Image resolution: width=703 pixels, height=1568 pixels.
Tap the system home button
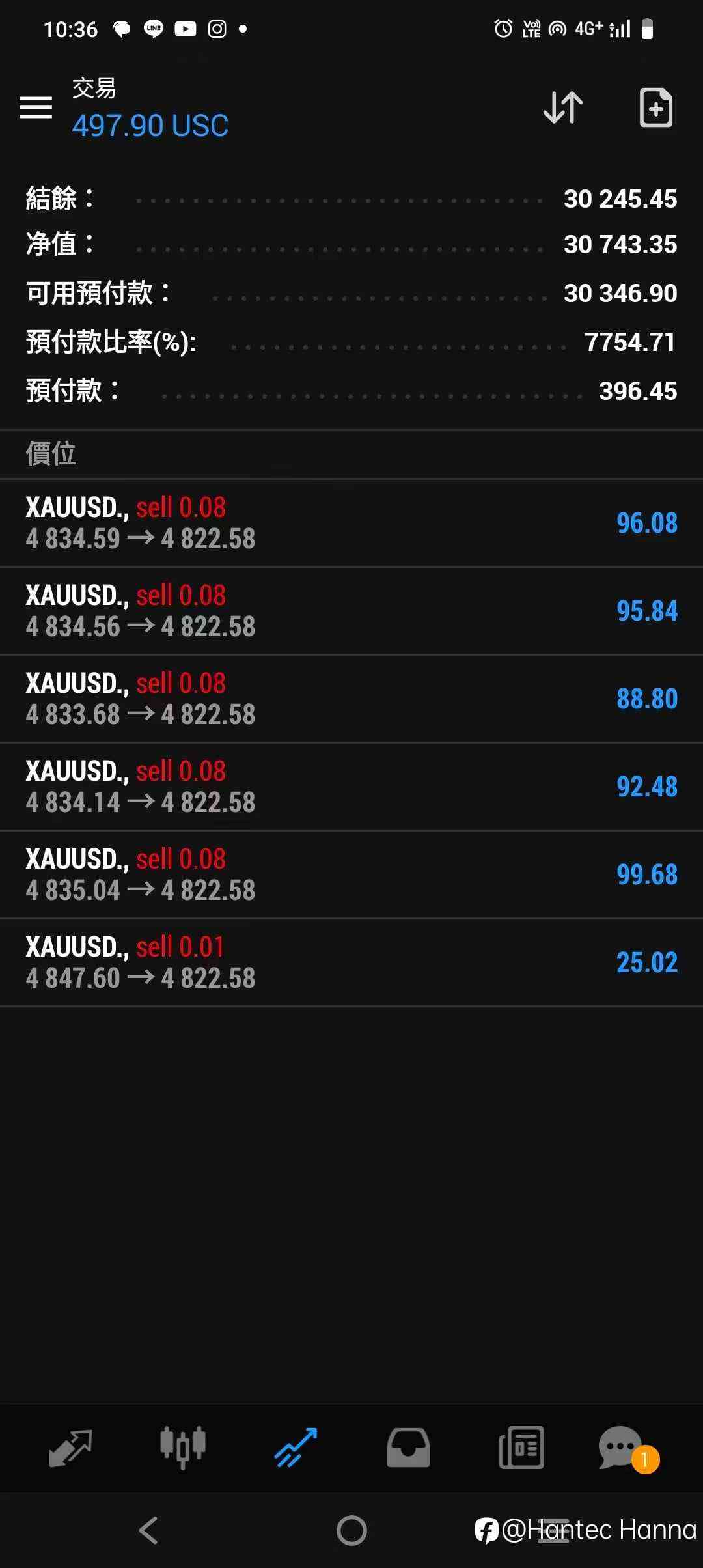click(x=351, y=1530)
